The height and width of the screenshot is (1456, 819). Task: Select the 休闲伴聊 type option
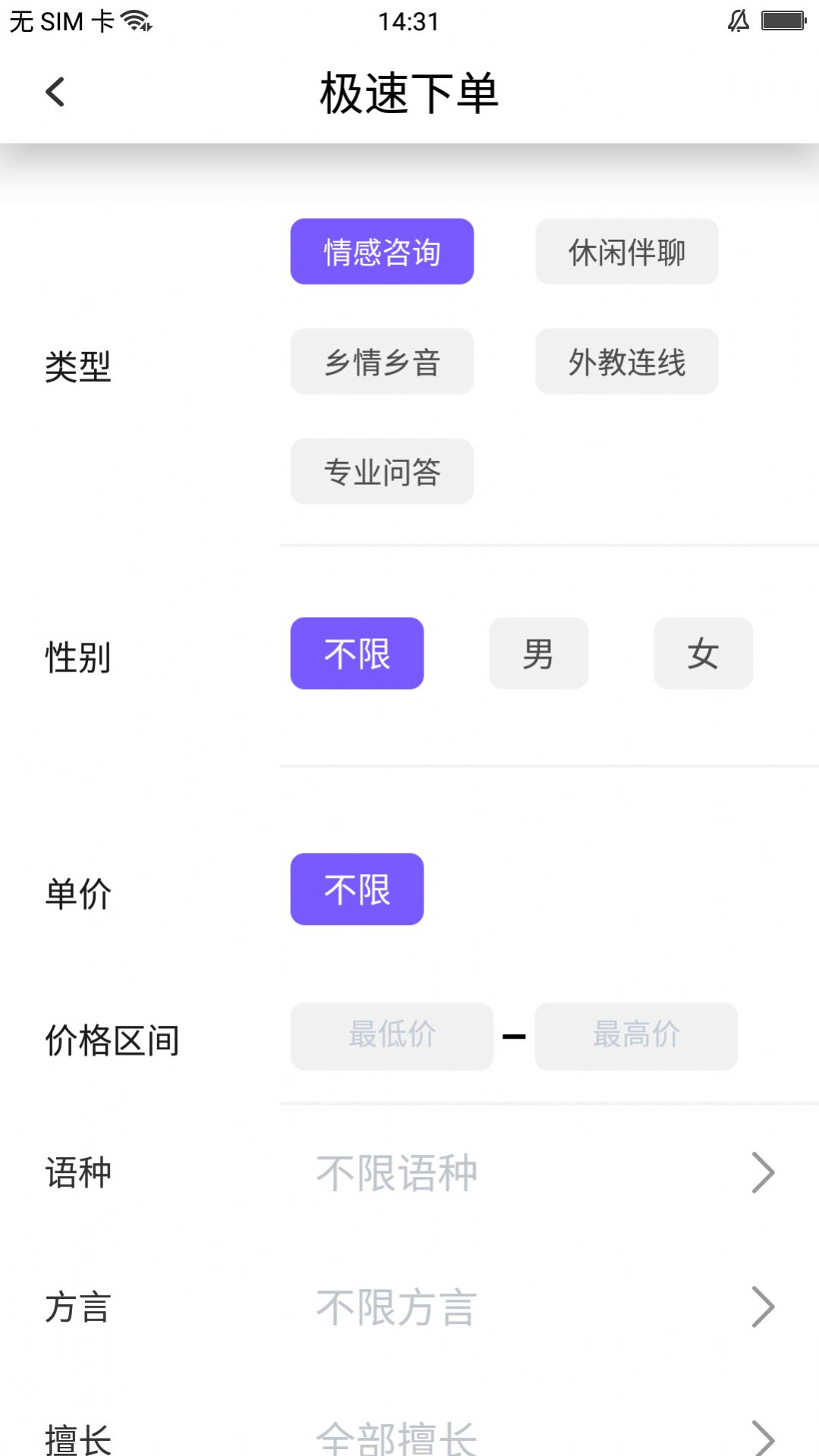click(x=627, y=251)
